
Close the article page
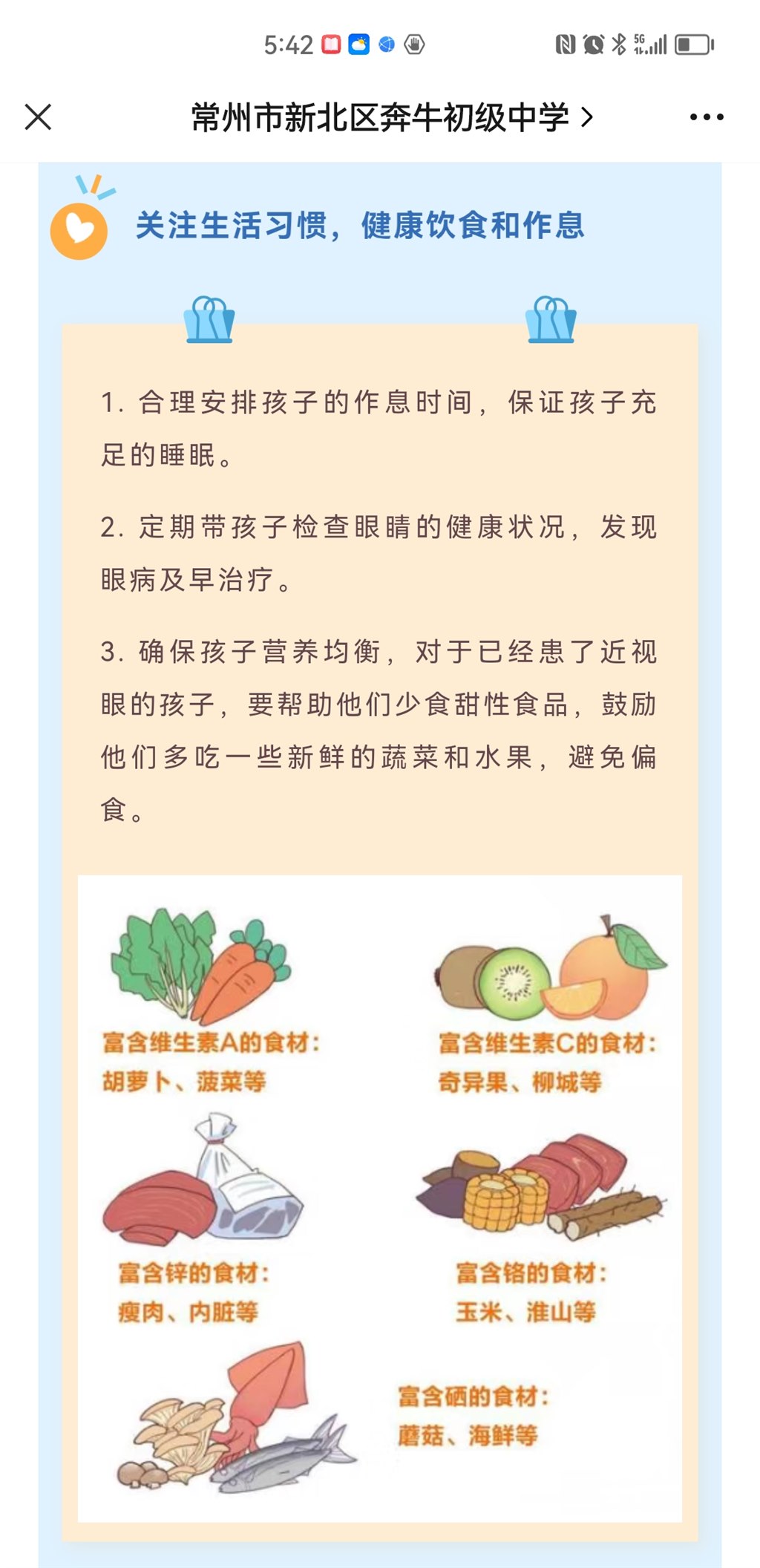coord(38,117)
